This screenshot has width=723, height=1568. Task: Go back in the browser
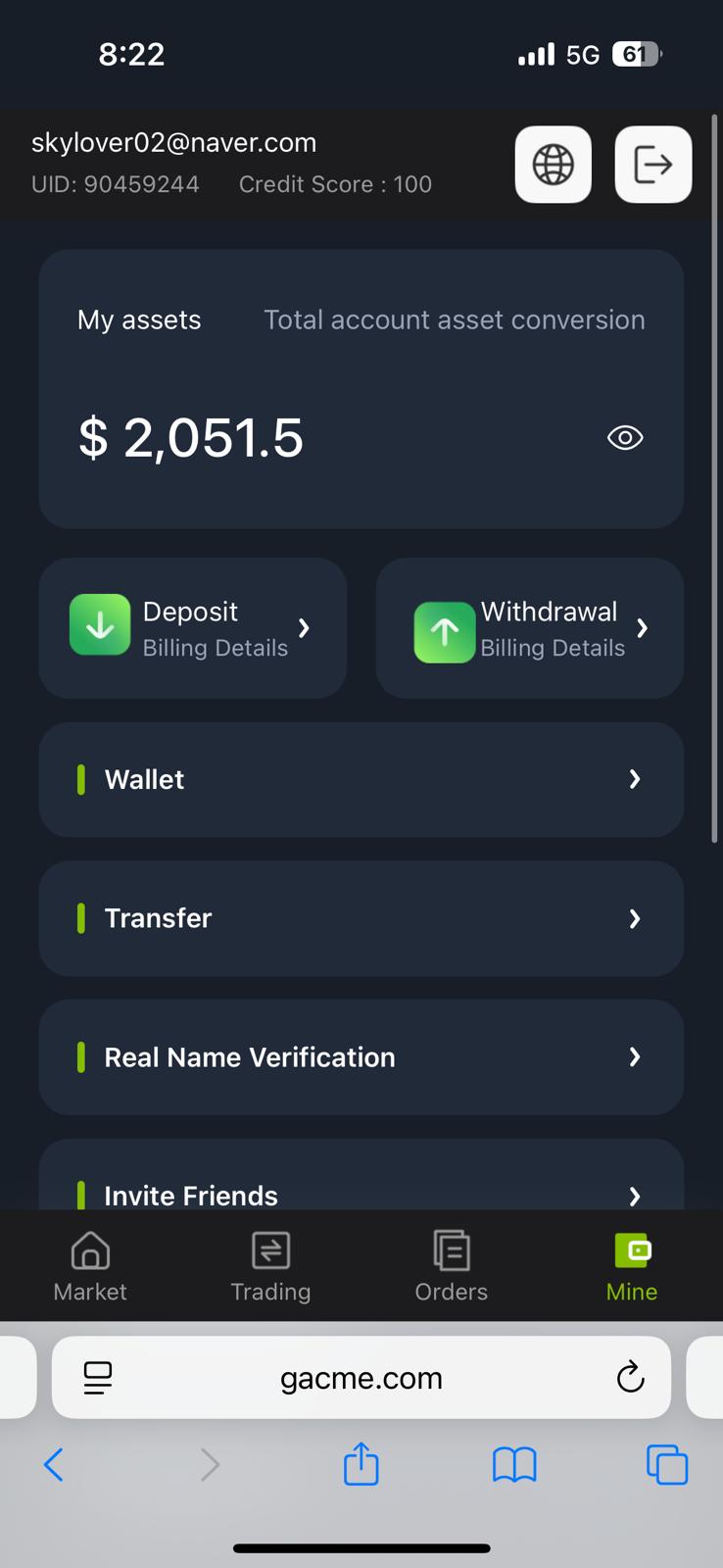54,1465
